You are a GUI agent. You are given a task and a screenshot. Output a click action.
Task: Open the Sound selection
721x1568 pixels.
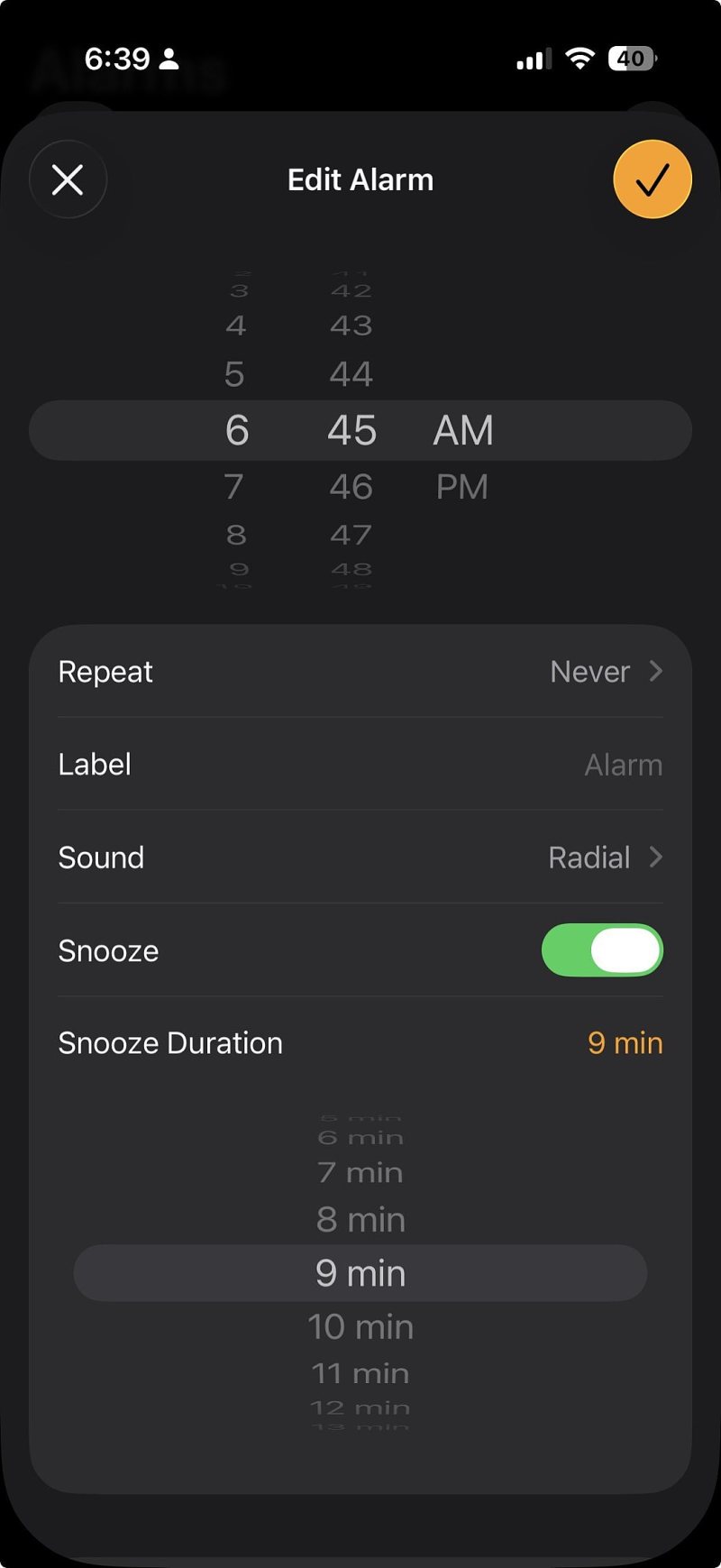click(x=360, y=857)
